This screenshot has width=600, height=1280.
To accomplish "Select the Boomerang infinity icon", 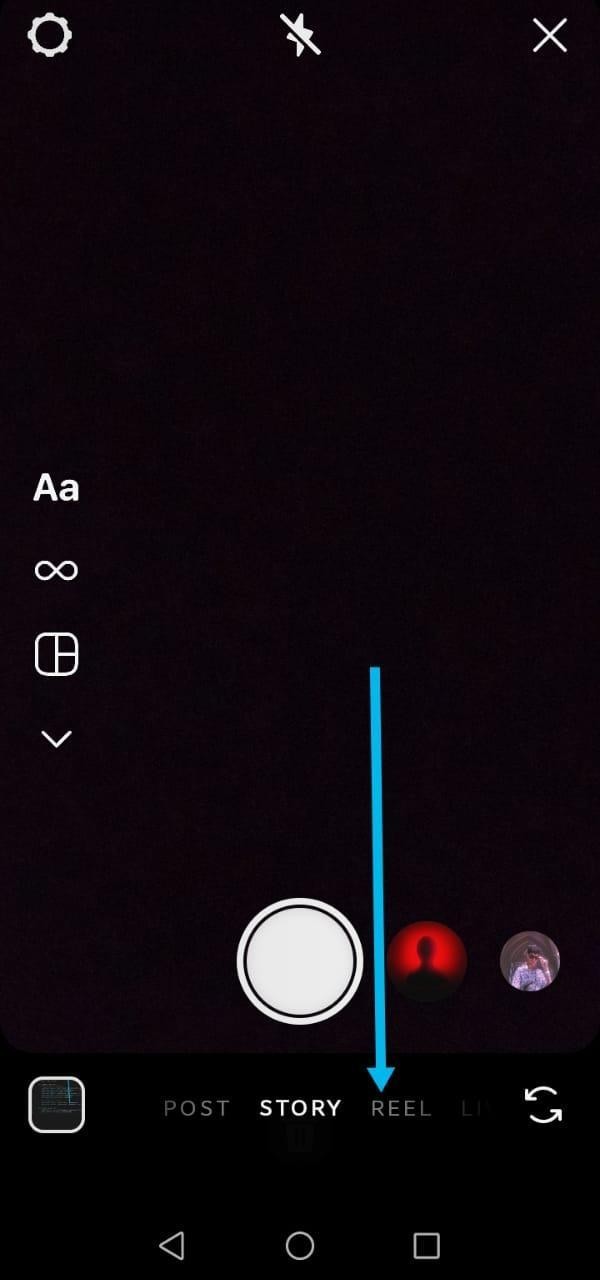I will pyautogui.click(x=56, y=570).
